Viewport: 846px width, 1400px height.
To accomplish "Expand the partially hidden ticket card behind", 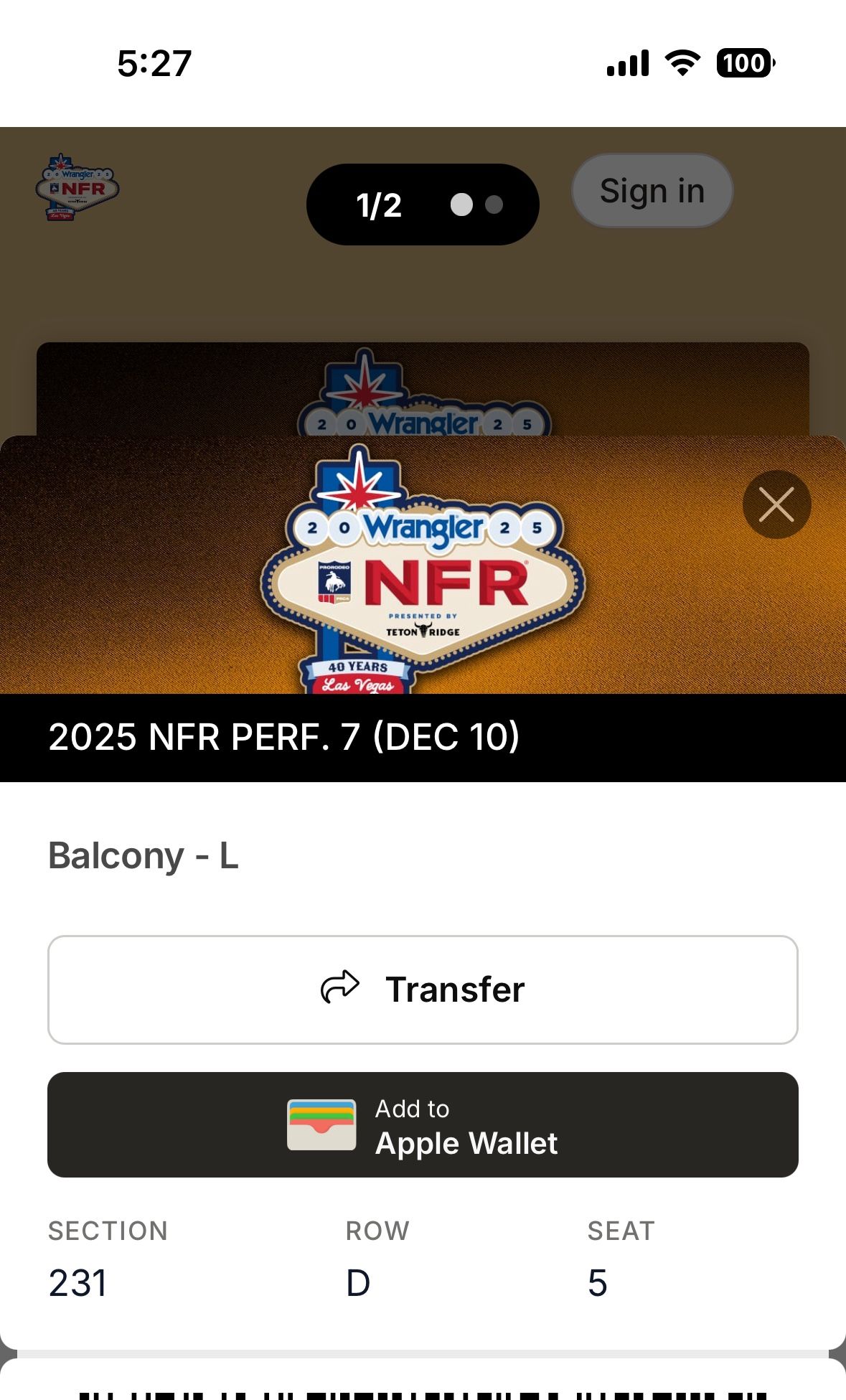I will tap(423, 387).
